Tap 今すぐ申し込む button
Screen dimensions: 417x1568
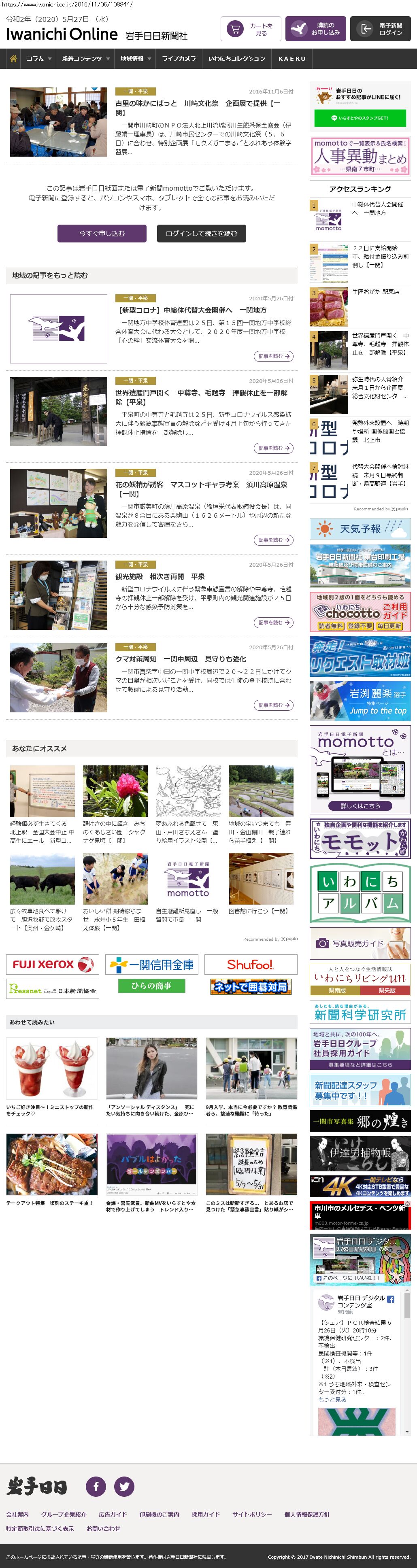pos(102,233)
